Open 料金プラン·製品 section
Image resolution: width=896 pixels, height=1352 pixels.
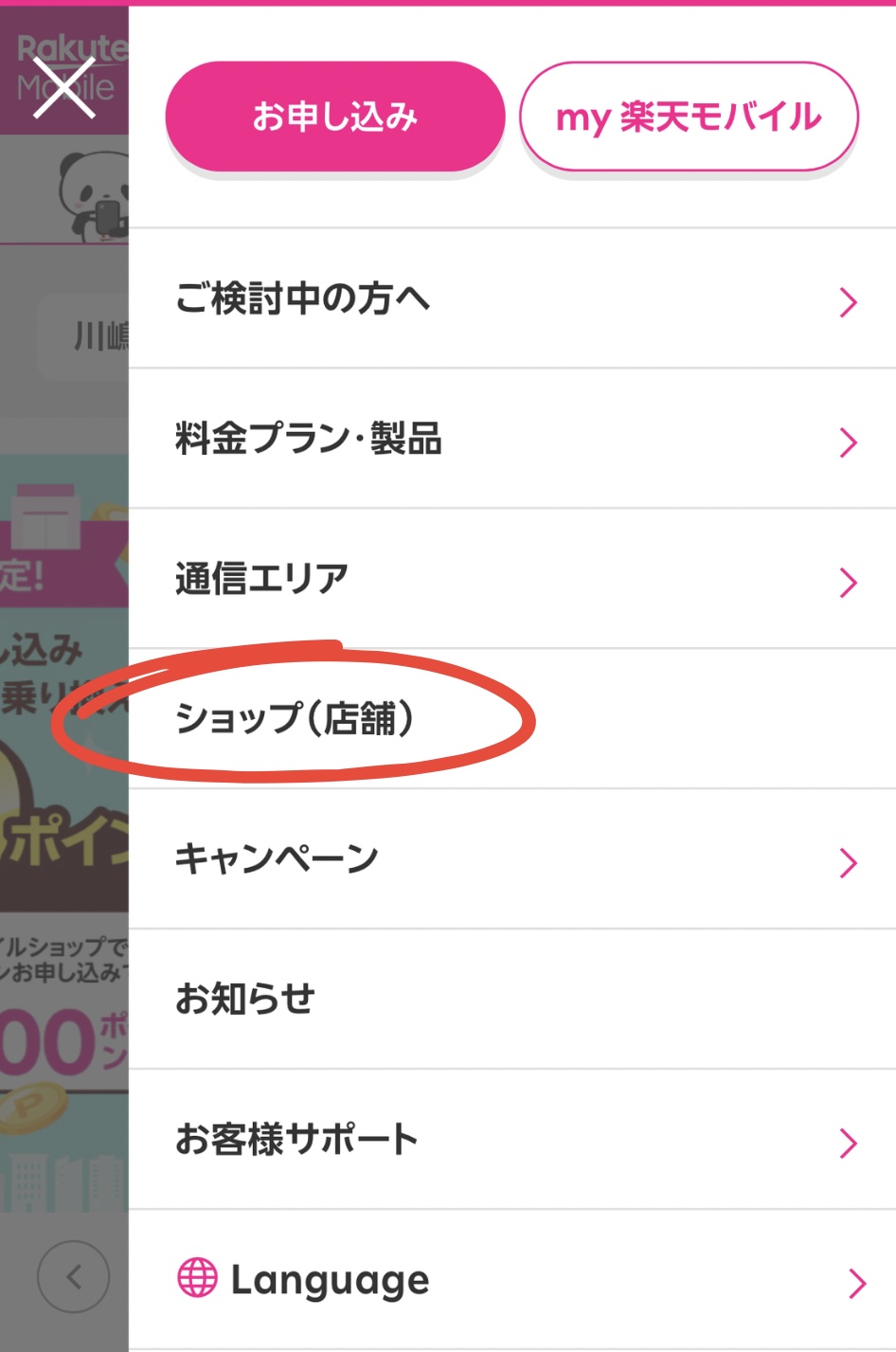point(511,440)
